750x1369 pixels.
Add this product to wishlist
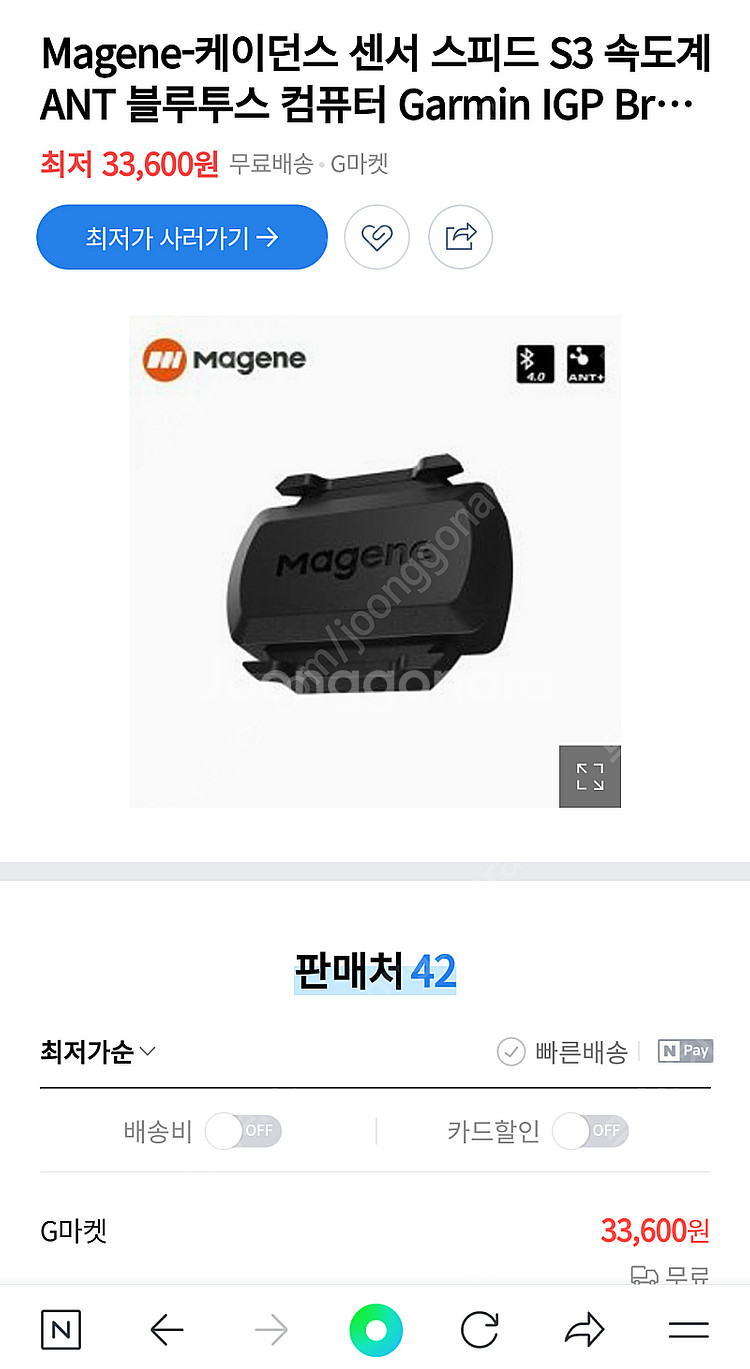pos(377,238)
